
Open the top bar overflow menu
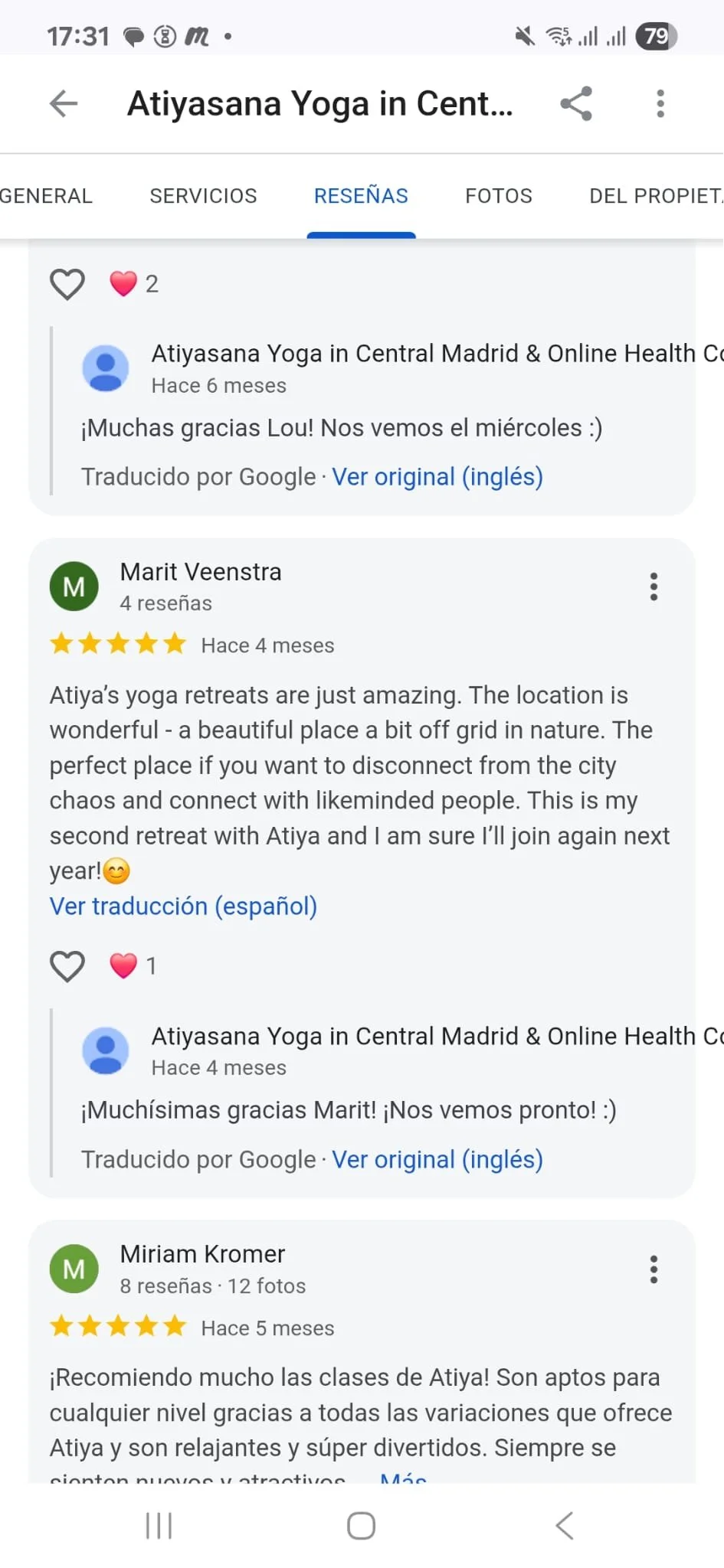[x=660, y=103]
